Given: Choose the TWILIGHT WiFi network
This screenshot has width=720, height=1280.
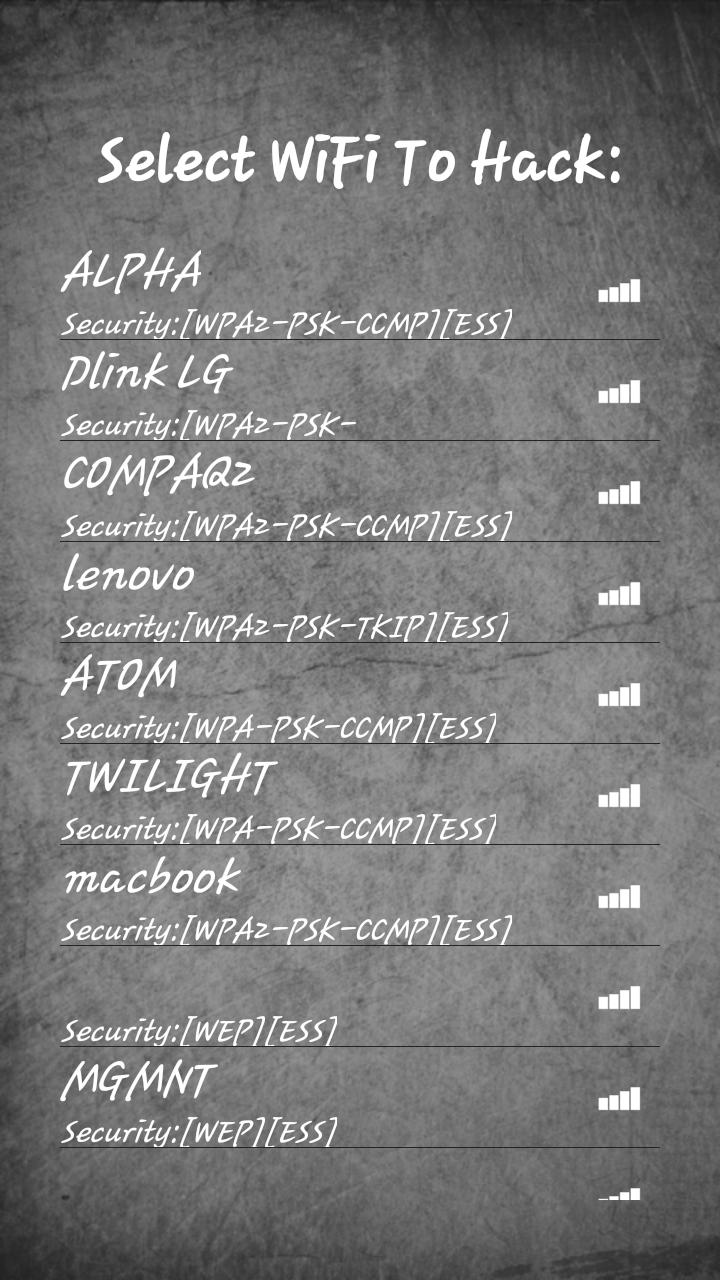Looking at the screenshot, I should coord(359,796).
